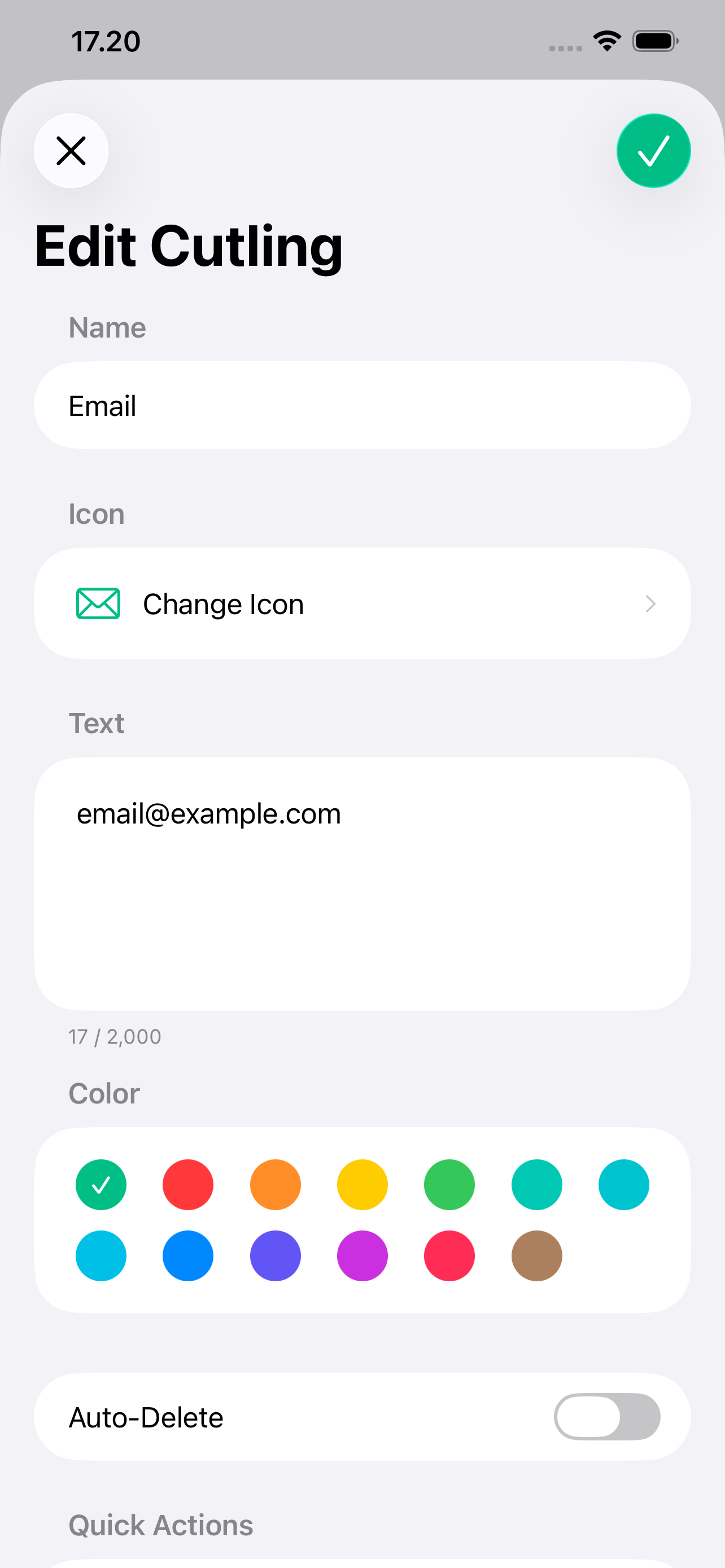This screenshot has height=1568, width=725.
Task: Enable the Auto-Delete switch
Action: 607,1416
